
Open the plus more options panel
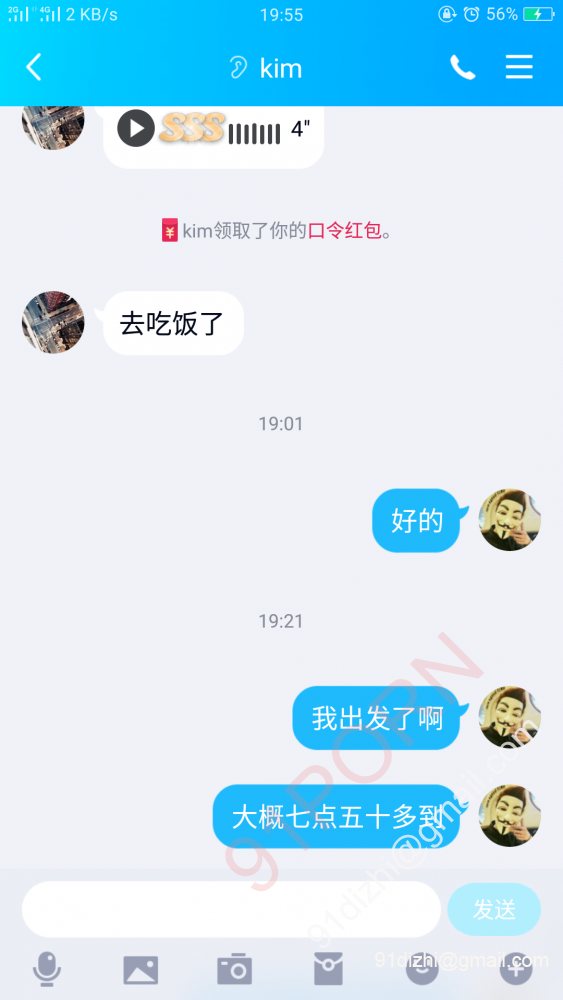[x=516, y=969]
